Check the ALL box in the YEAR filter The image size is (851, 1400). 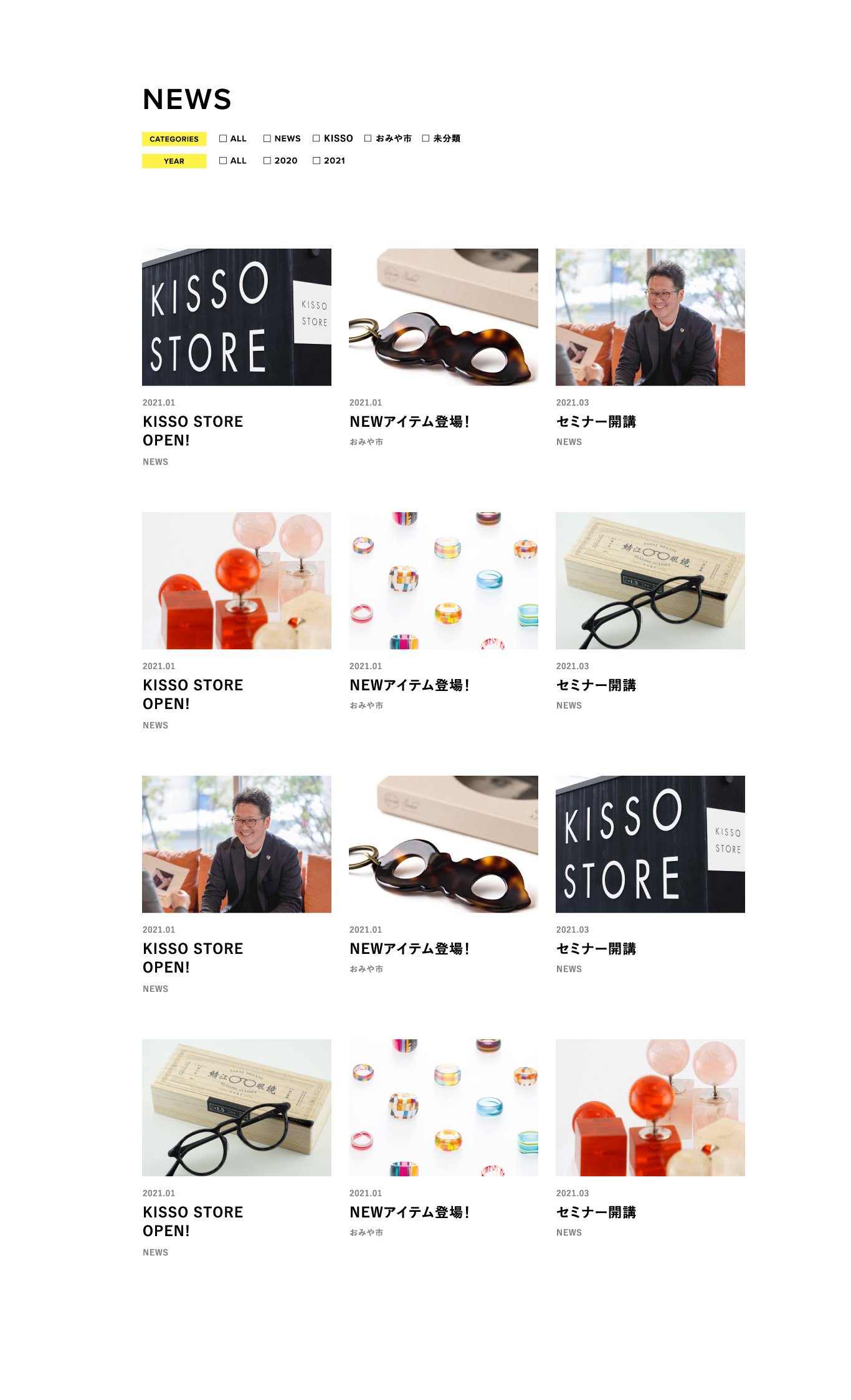(x=223, y=161)
